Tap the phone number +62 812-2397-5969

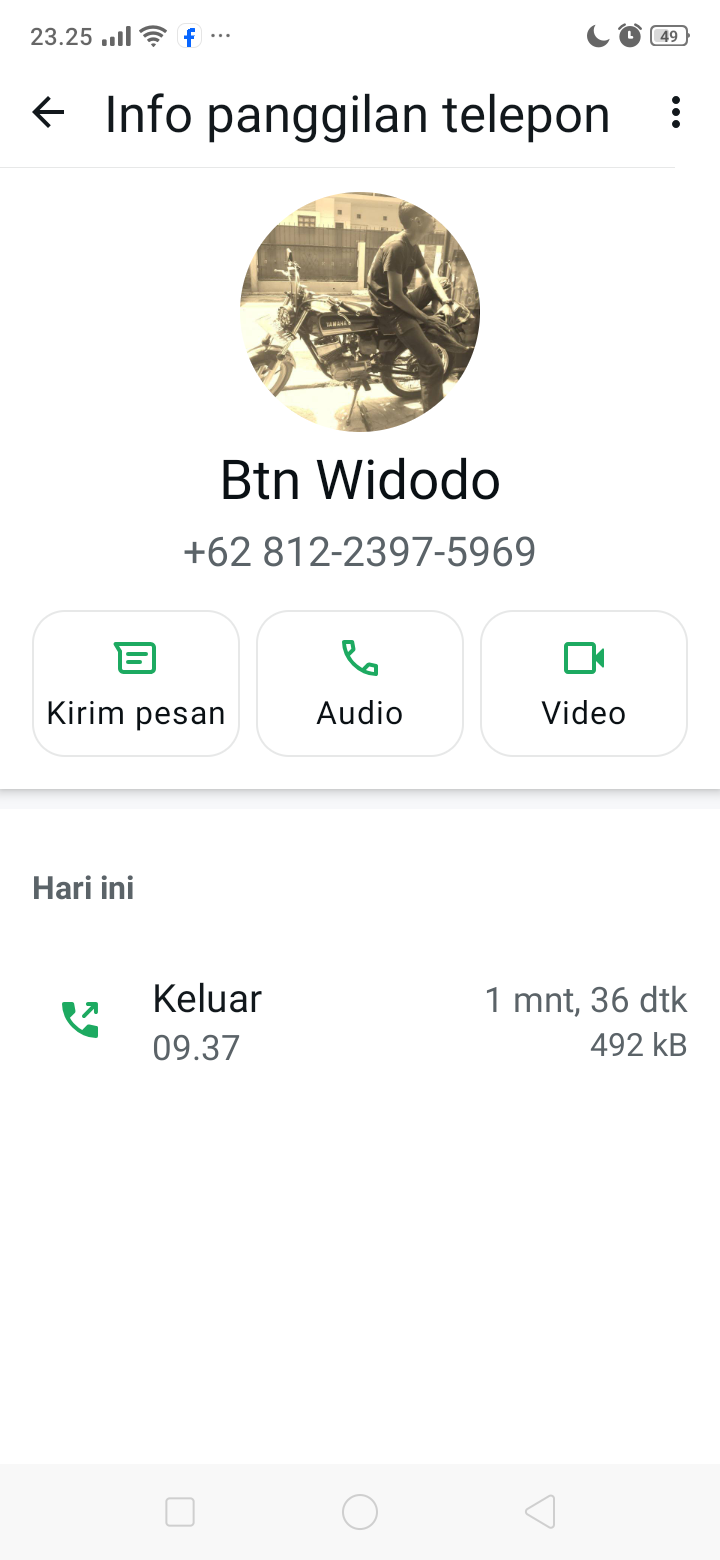360,551
